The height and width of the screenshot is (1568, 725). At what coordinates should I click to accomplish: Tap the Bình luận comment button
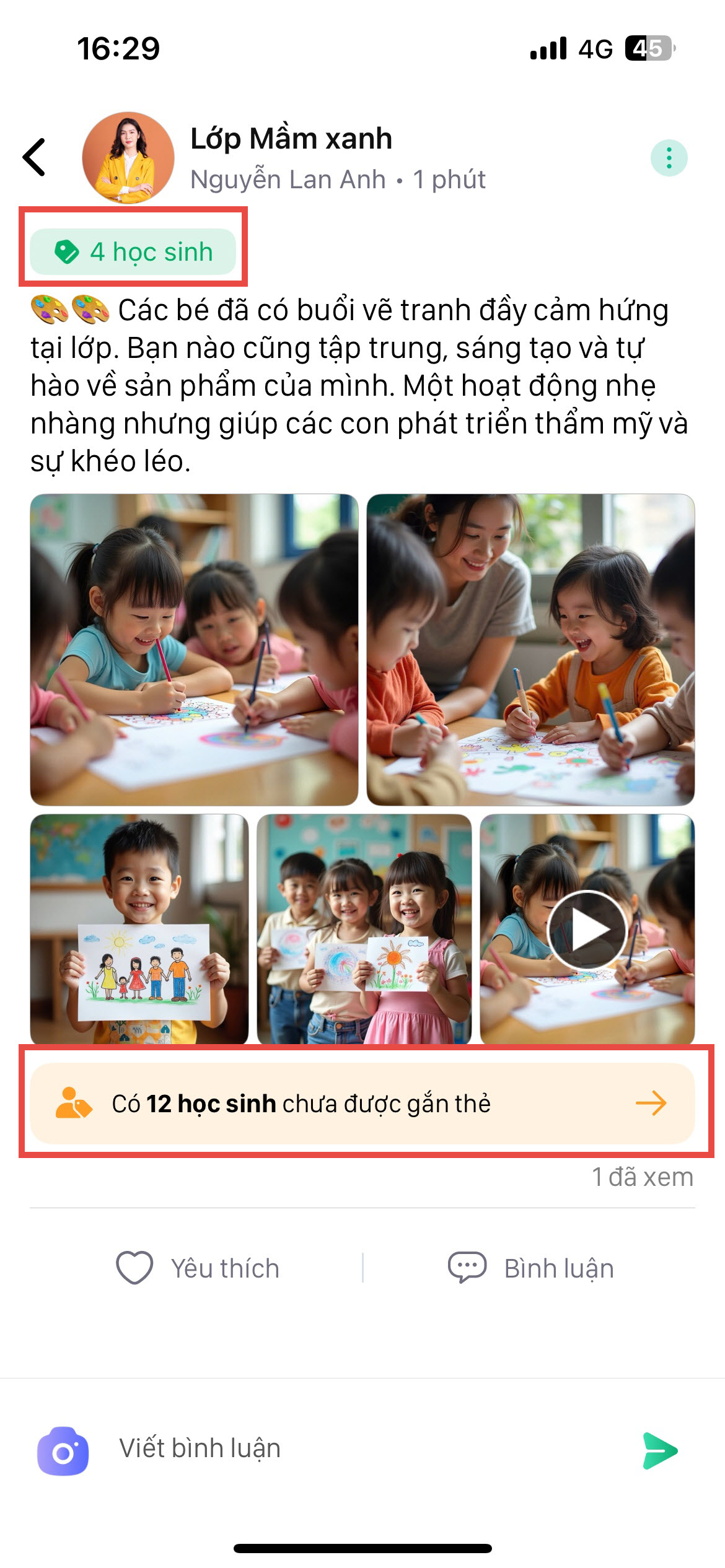(531, 1268)
